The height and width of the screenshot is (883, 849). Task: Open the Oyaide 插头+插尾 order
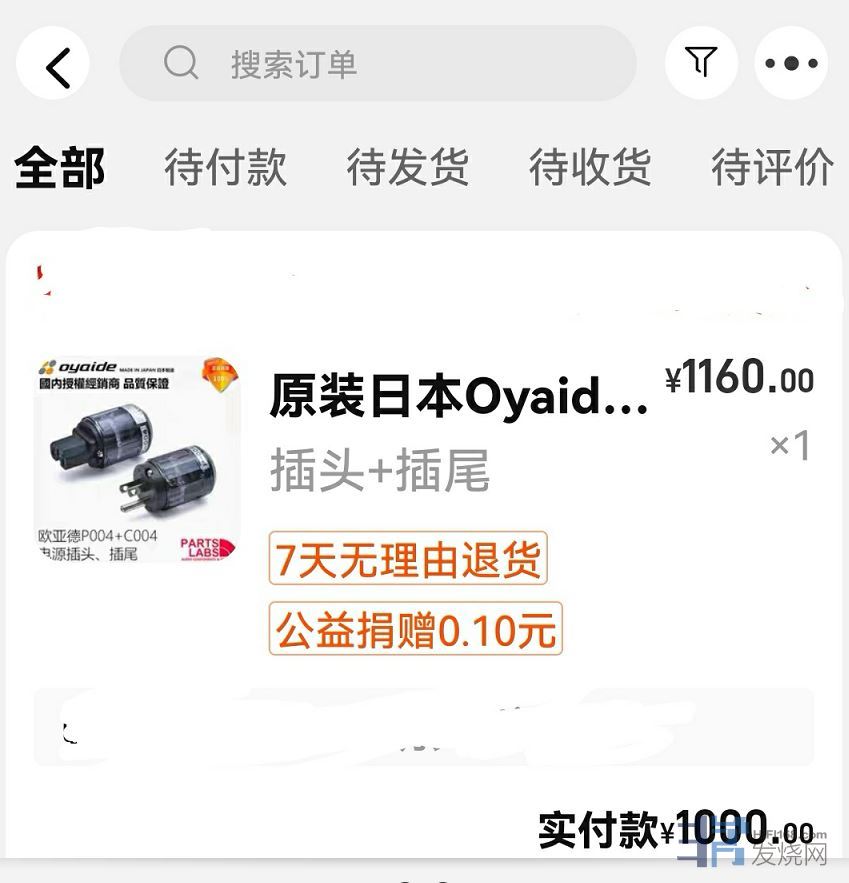click(x=458, y=399)
